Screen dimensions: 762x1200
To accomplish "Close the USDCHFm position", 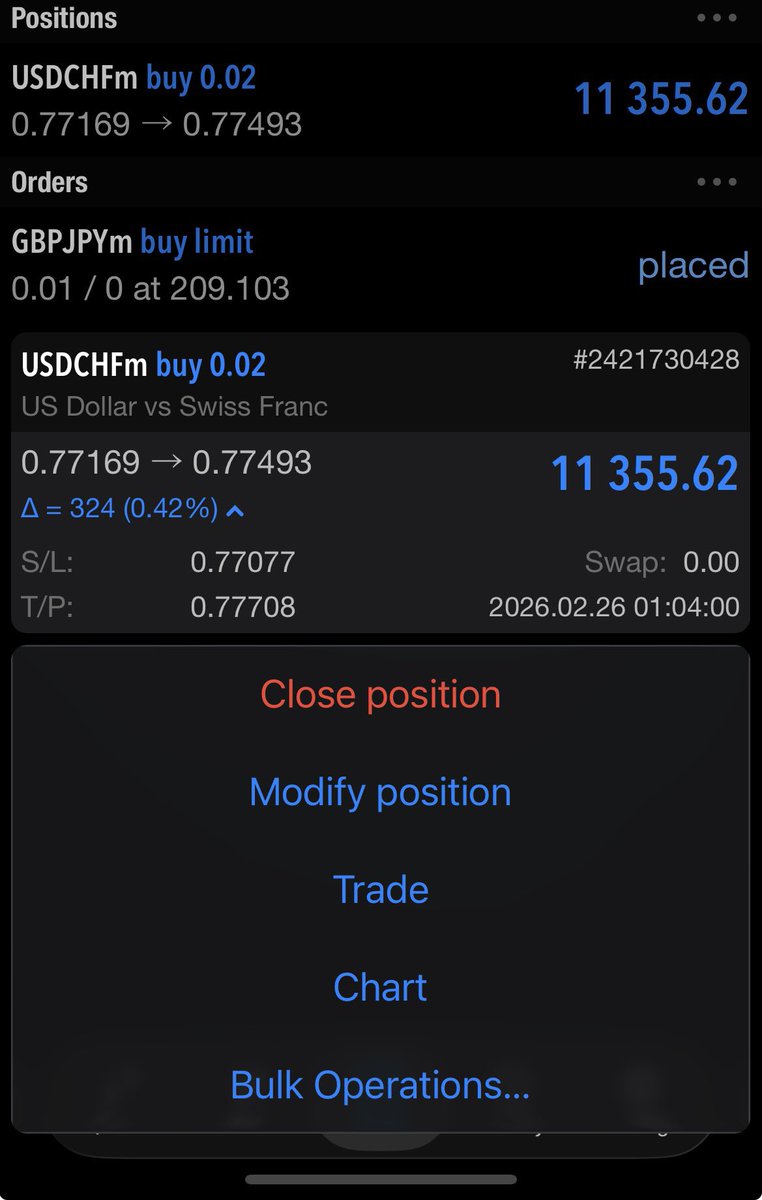I will pyautogui.click(x=380, y=695).
